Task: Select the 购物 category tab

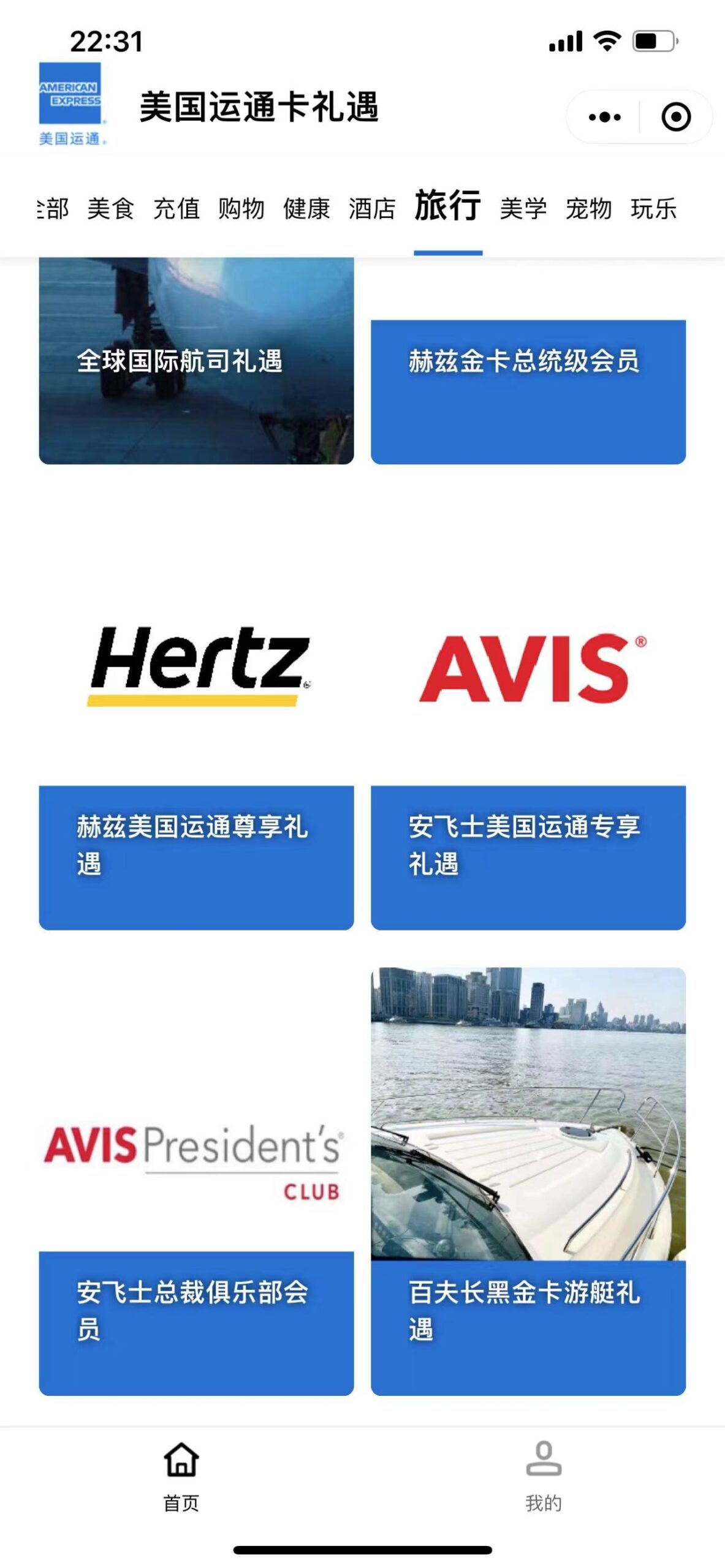Action: [x=241, y=209]
